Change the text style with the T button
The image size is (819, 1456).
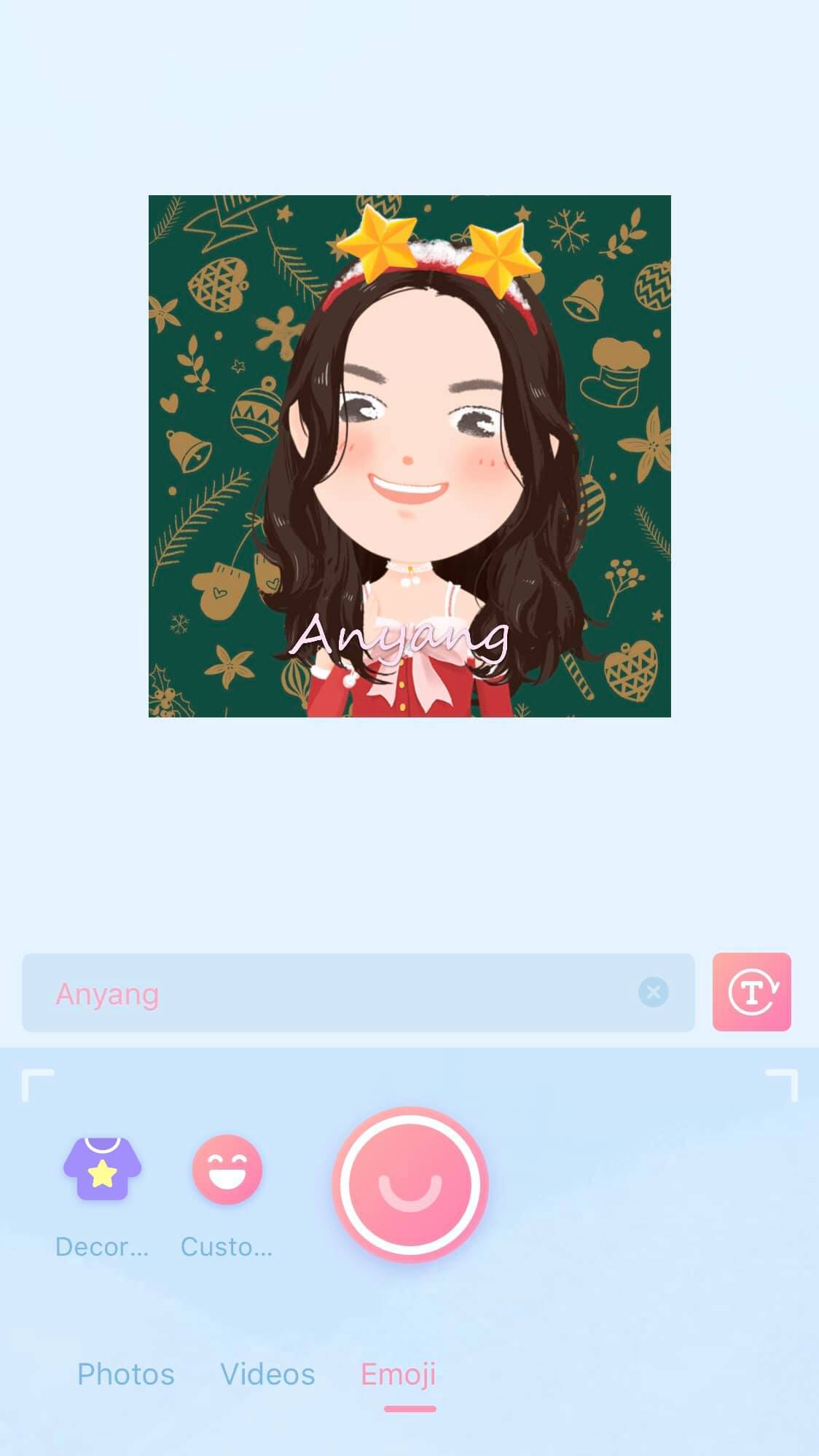751,992
